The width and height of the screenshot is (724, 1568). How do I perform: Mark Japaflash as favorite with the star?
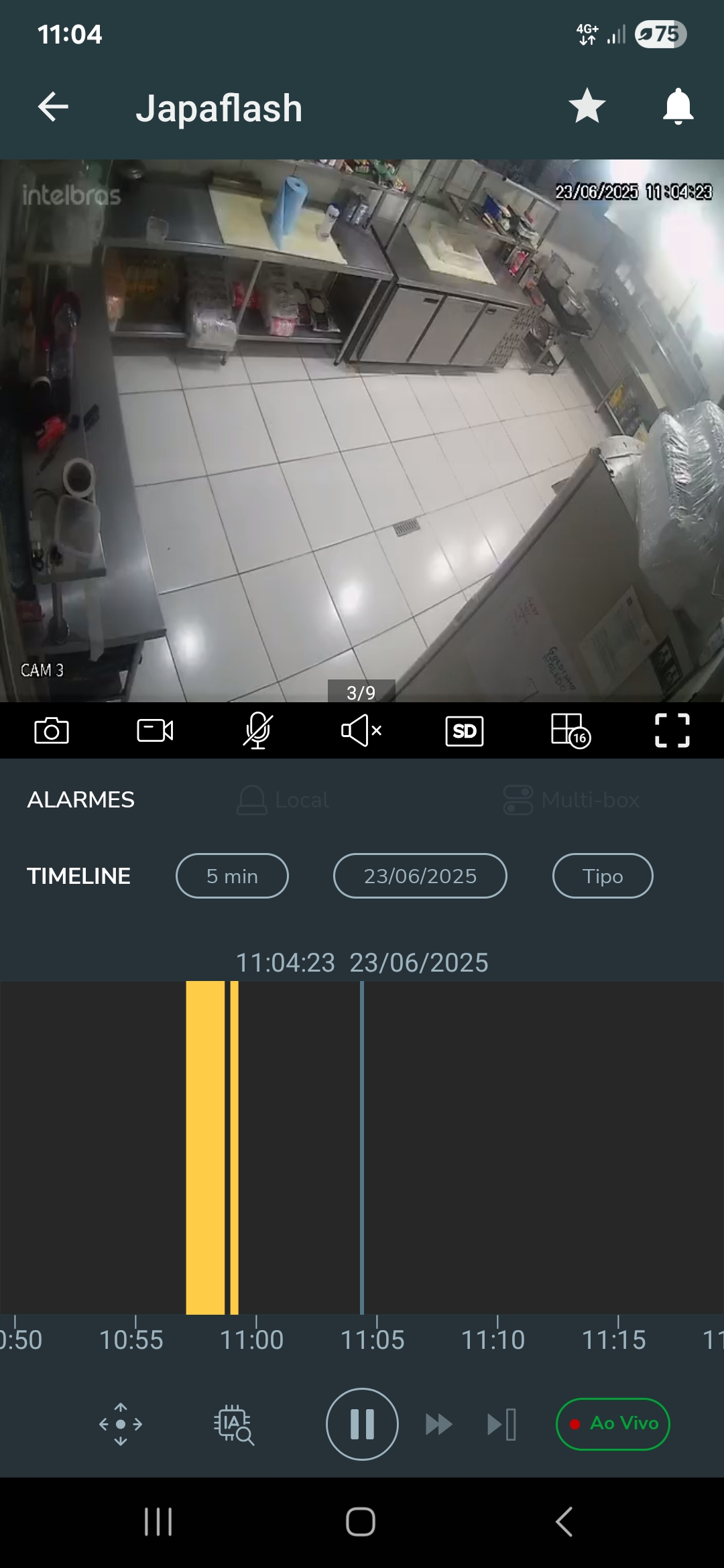pos(587,107)
